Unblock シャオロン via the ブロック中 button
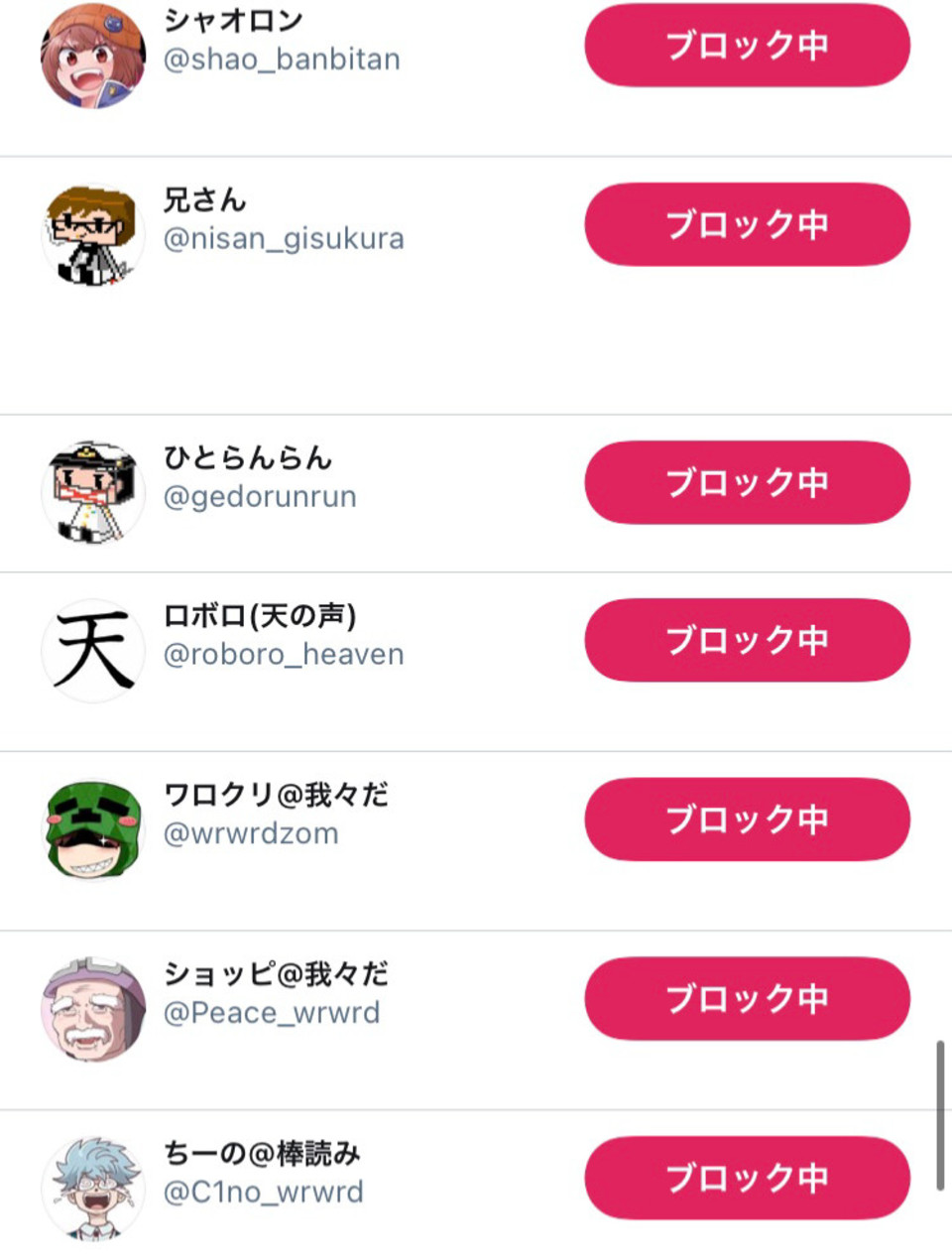 (747, 46)
